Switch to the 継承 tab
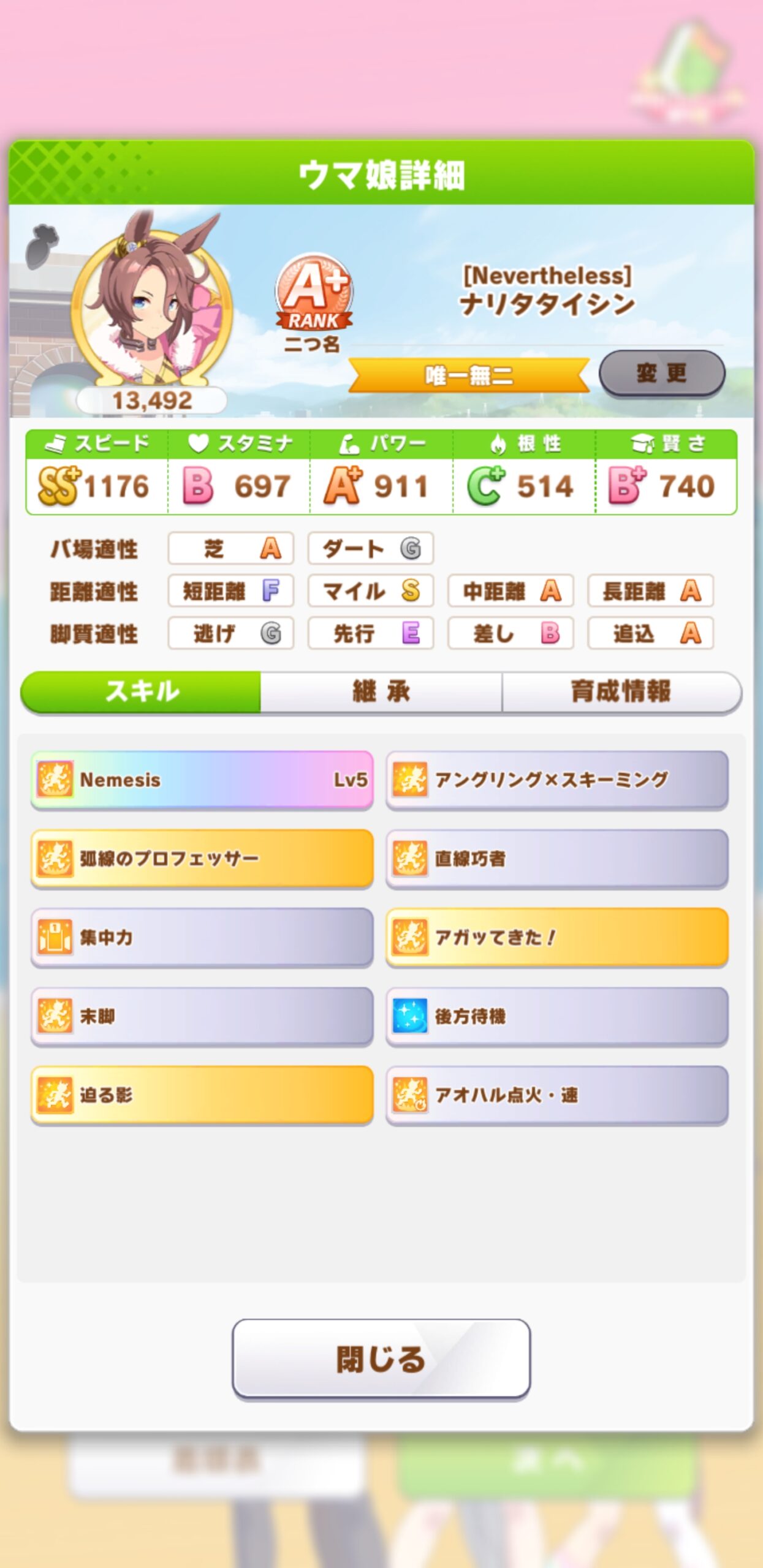763x1568 pixels. point(381,692)
